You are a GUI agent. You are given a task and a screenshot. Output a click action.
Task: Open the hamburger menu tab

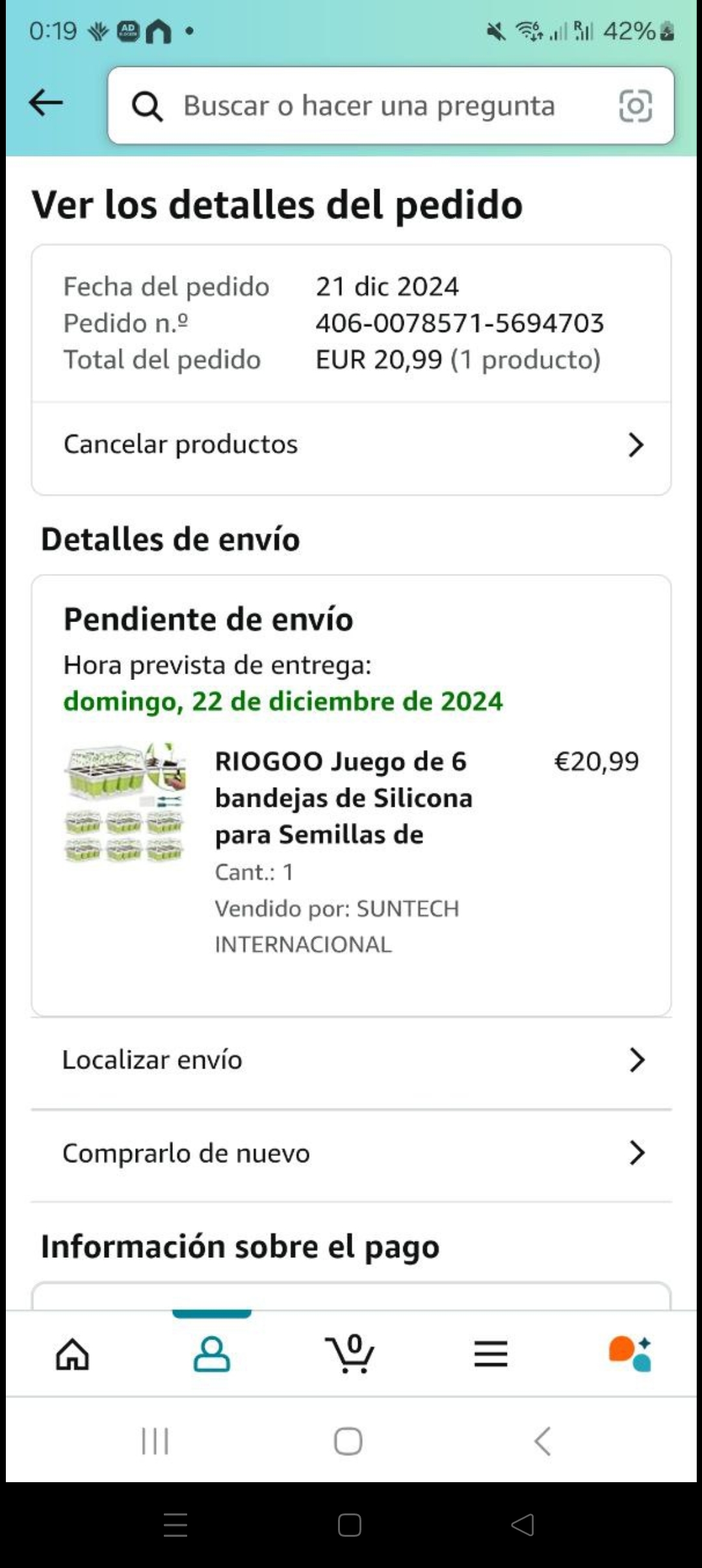tap(491, 1355)
